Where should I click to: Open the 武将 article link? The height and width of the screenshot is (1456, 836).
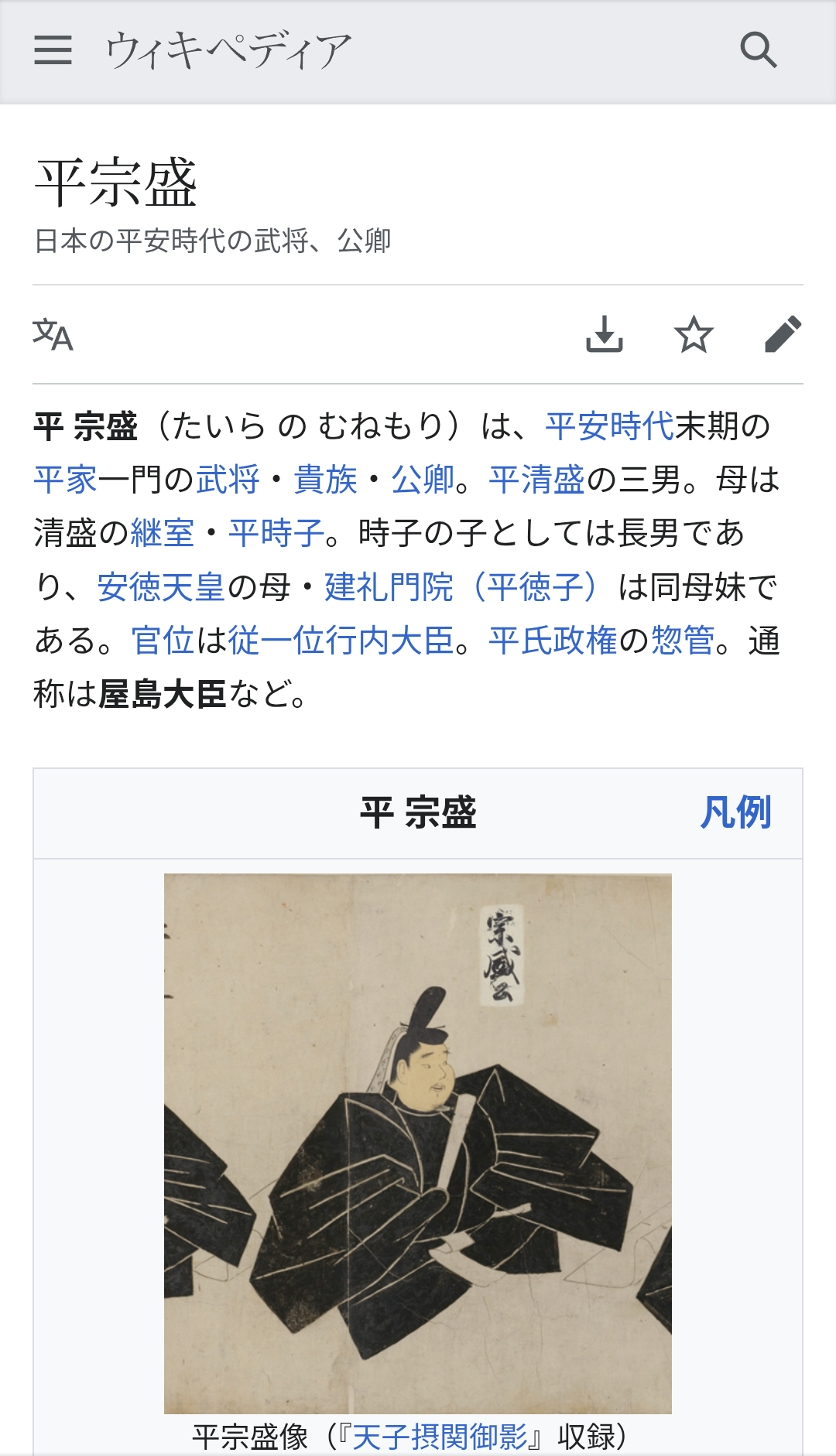coord(228,480)
